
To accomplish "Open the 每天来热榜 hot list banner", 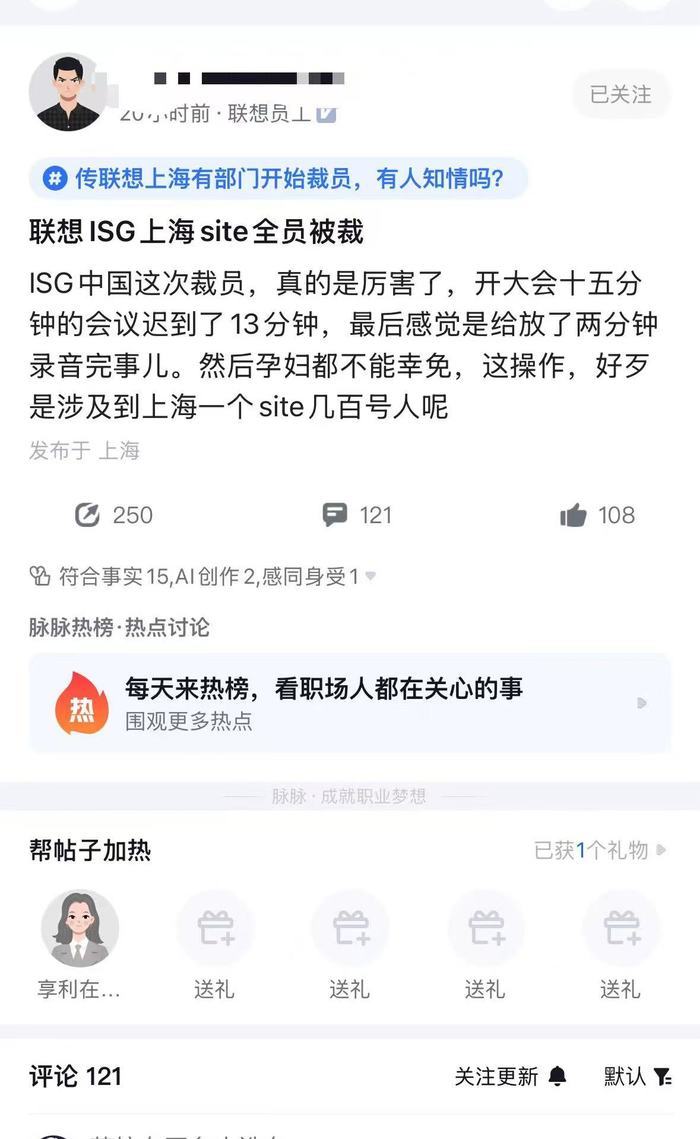I will click(x=349, y=703).
